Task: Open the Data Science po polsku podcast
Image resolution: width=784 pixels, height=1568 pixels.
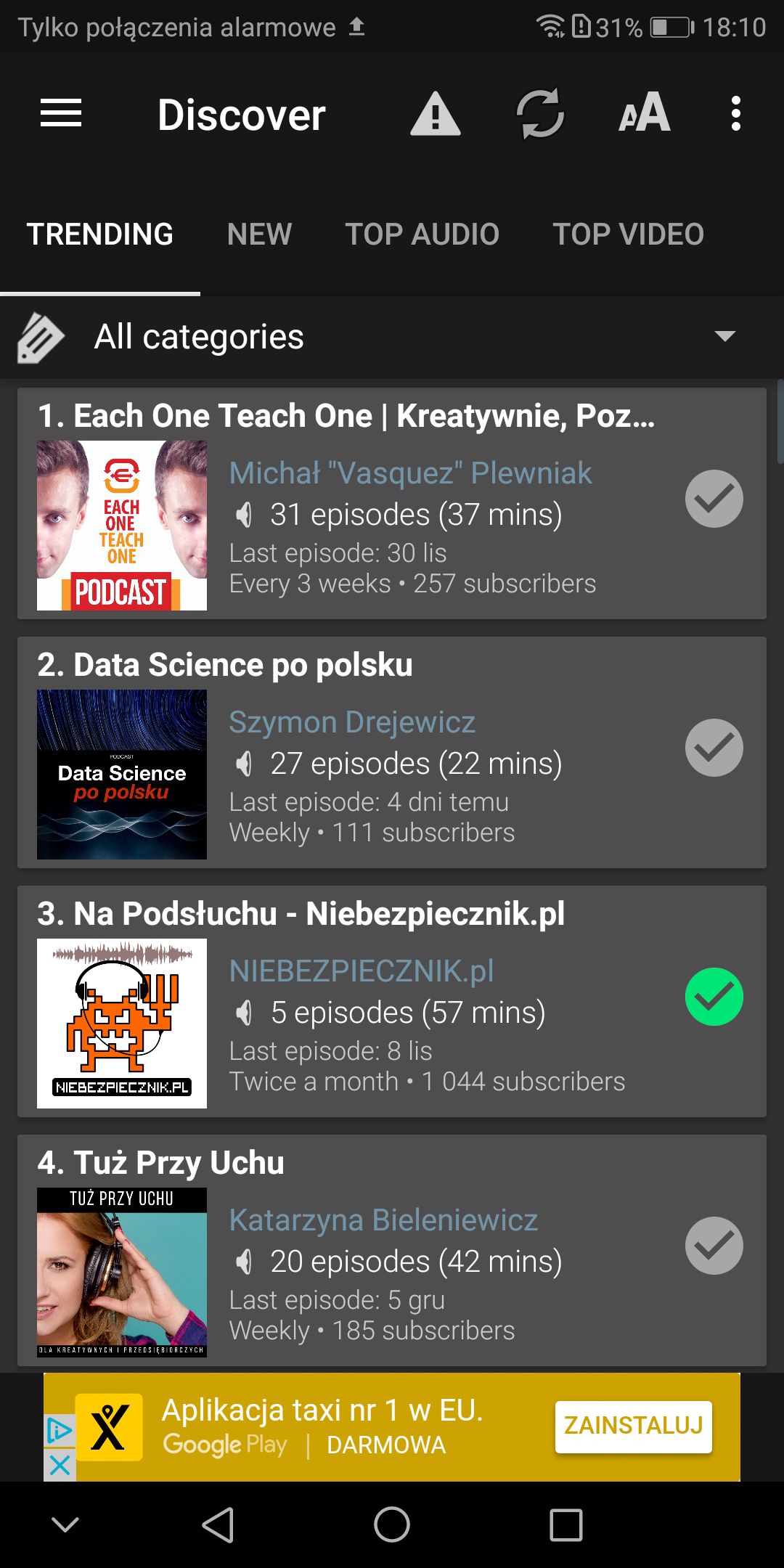Action: [392, 753]
